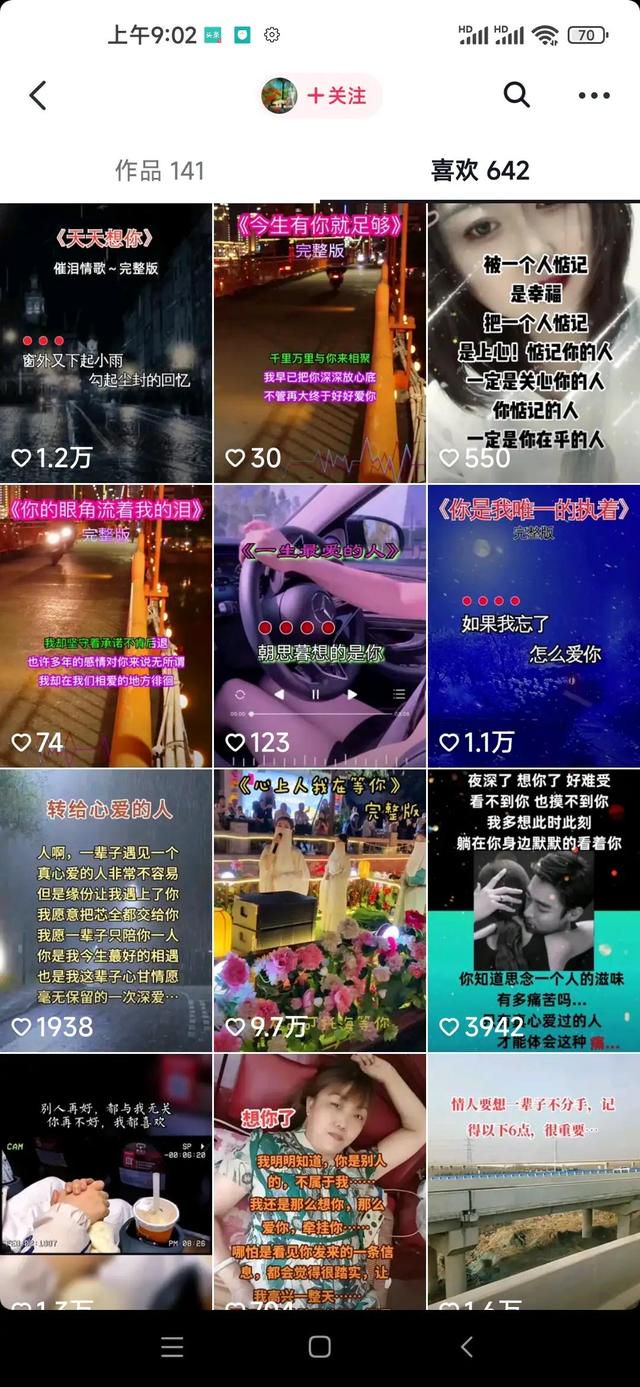
Task: Open the 别人再好，都与我无关 video
Action: click(x=106, y=1180)
